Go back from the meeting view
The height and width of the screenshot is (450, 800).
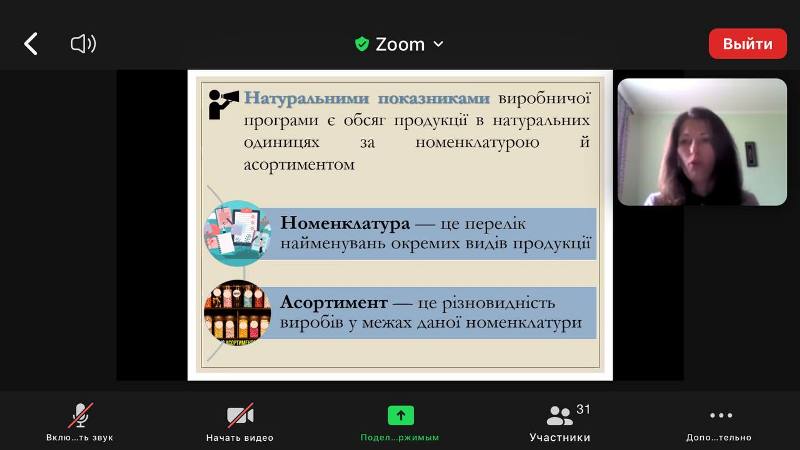pos(31,44)
